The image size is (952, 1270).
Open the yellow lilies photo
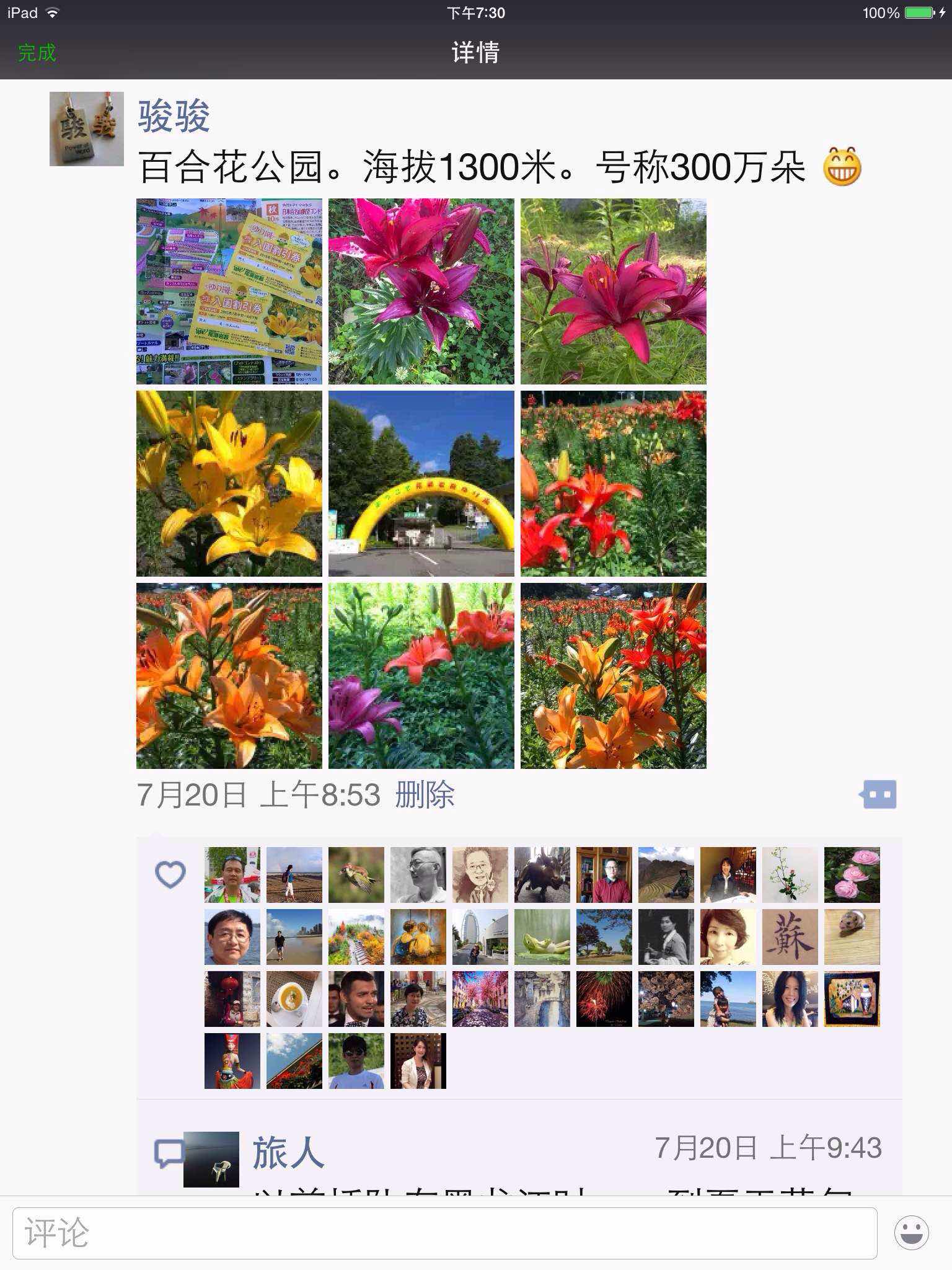click(229, 484)
